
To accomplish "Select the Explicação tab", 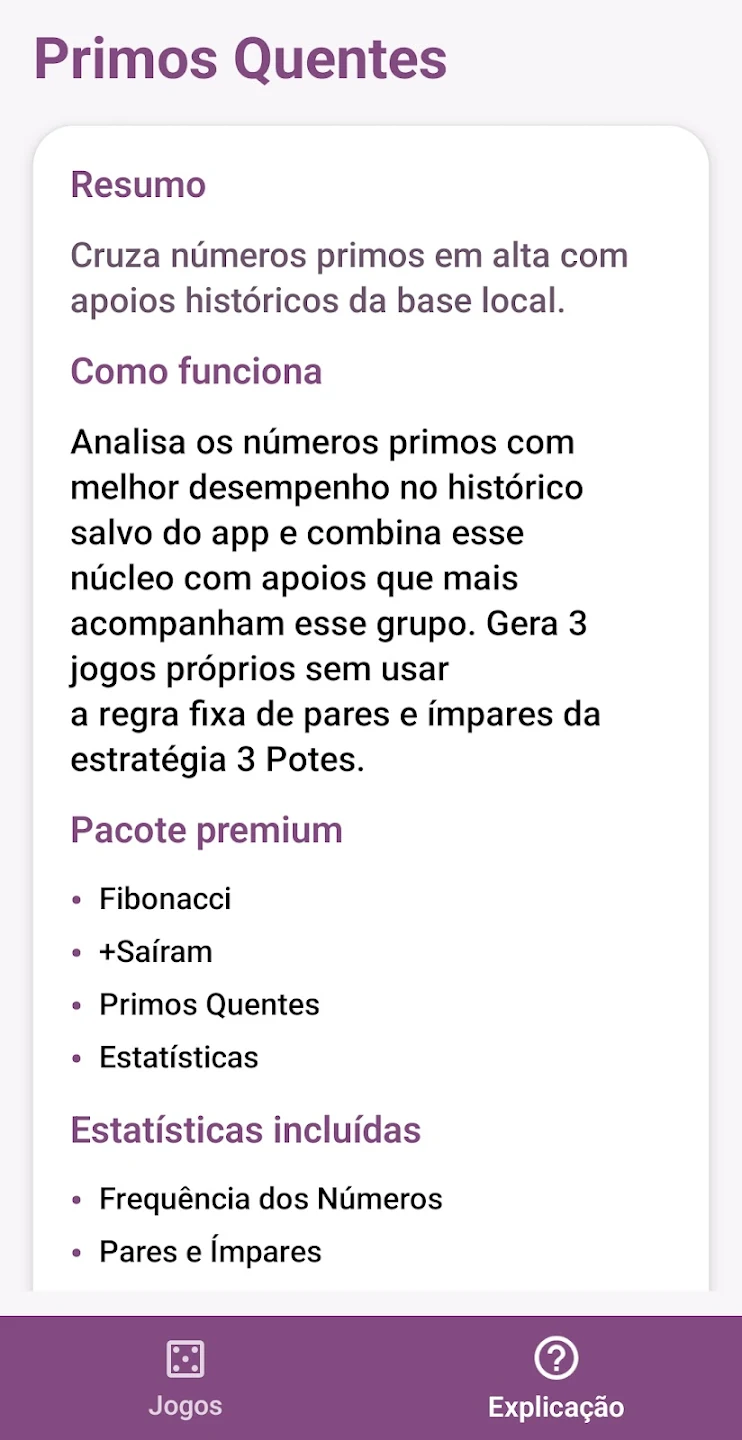I will pyautogui.click(x=556, y=1379).
